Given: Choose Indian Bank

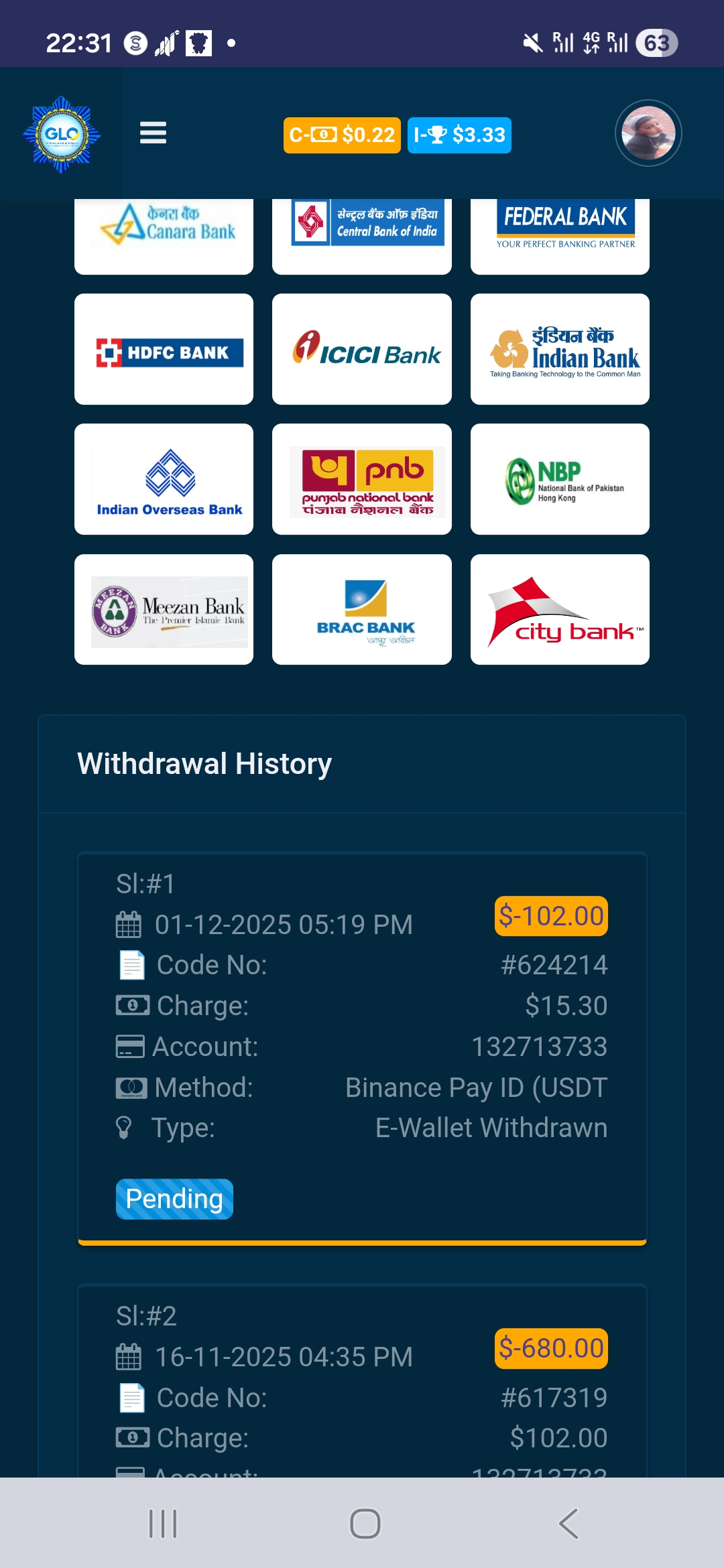Looking at the screenshot, I should click(560, 349).
